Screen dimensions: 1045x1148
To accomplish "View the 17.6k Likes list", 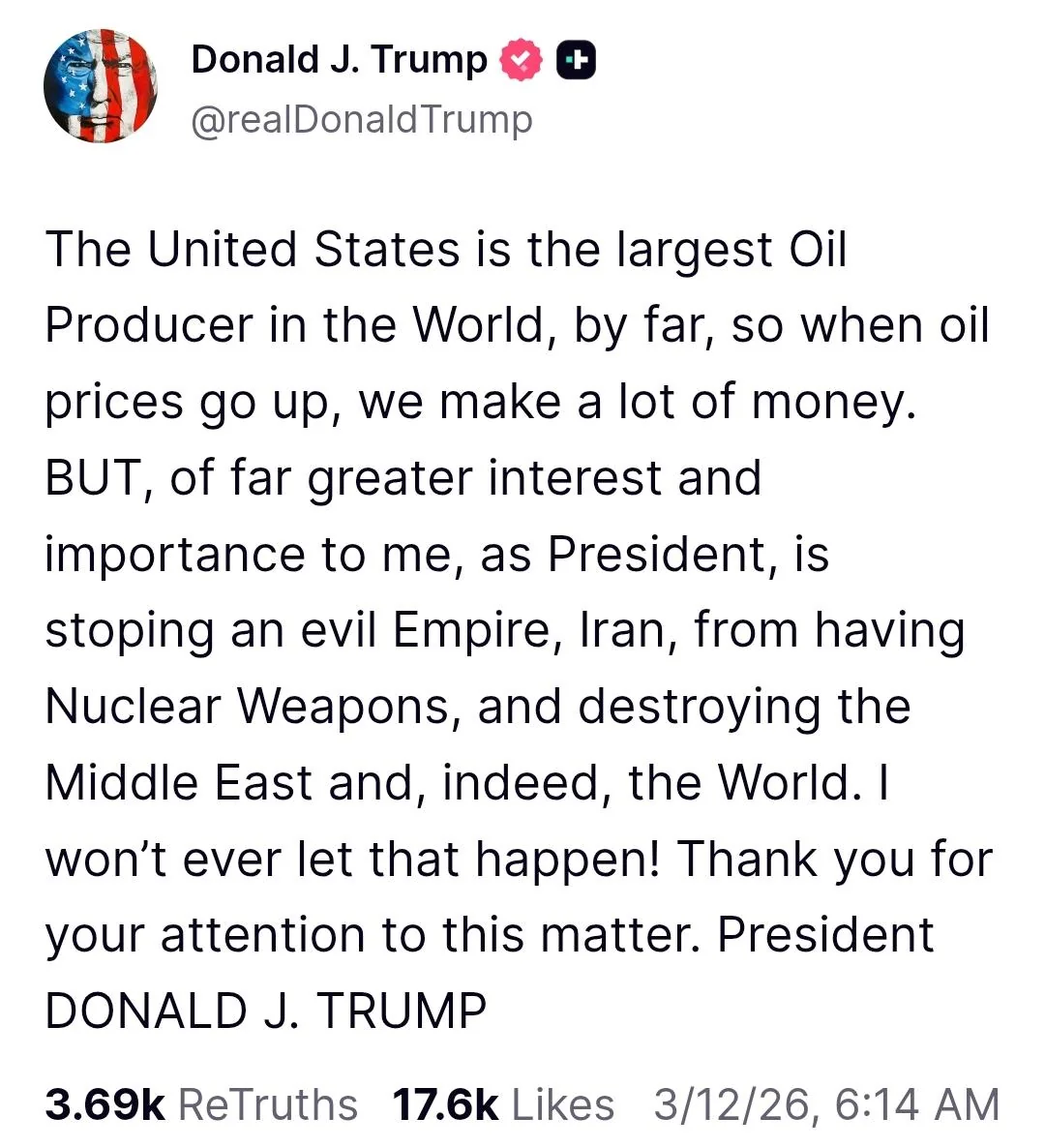I will 503,1104.
